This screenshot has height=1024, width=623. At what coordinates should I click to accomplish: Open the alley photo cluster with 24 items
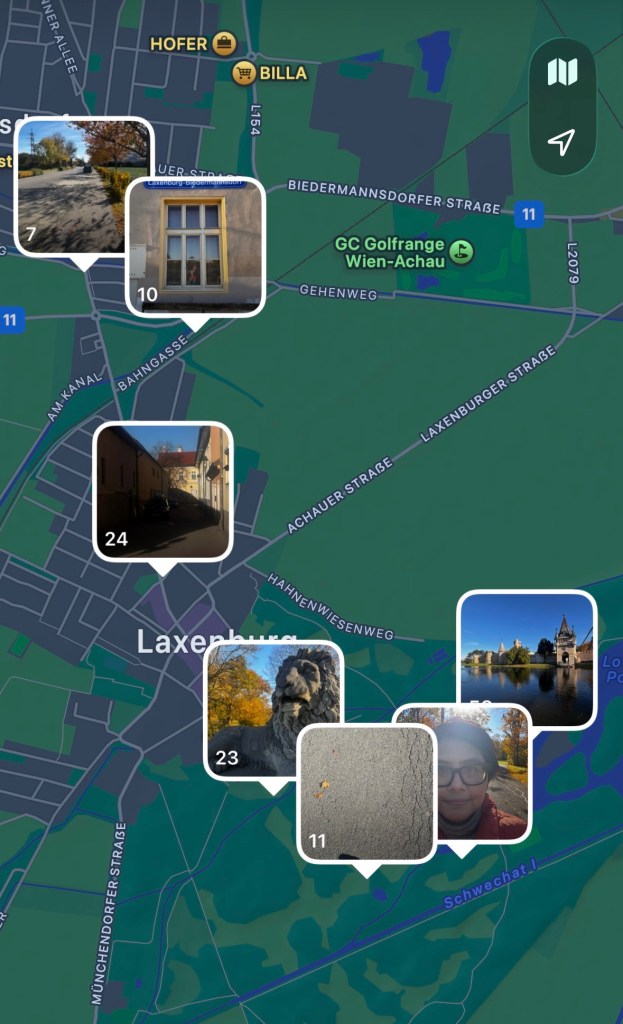coord(162,490)
